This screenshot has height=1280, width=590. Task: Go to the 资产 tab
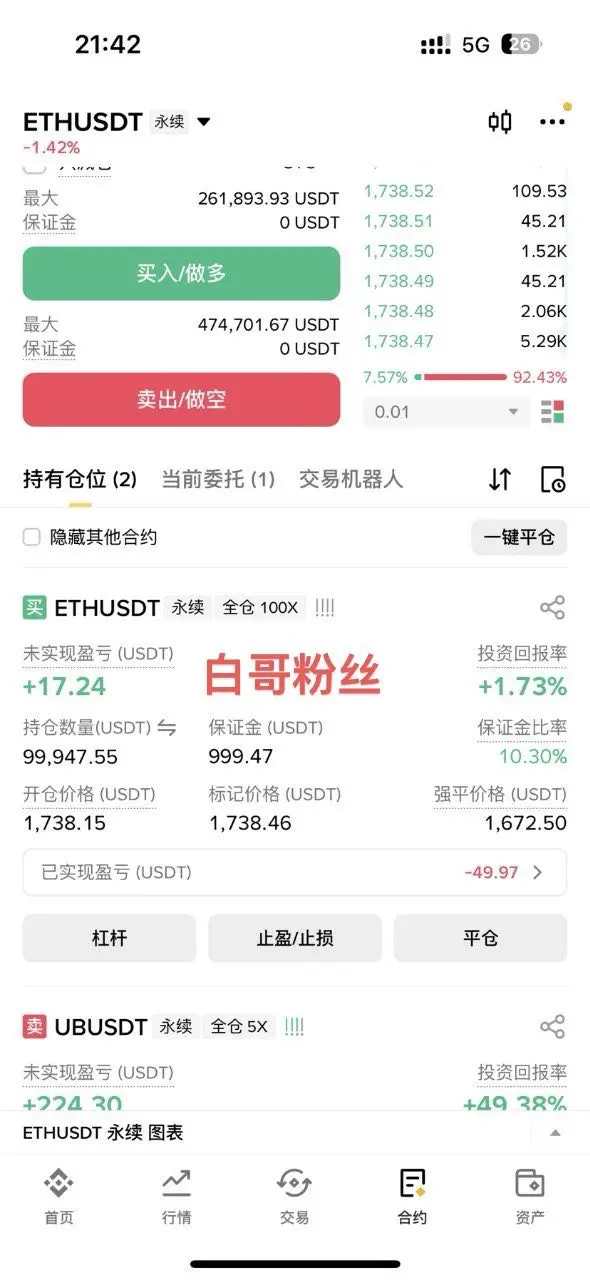(x=530, y=1195)
